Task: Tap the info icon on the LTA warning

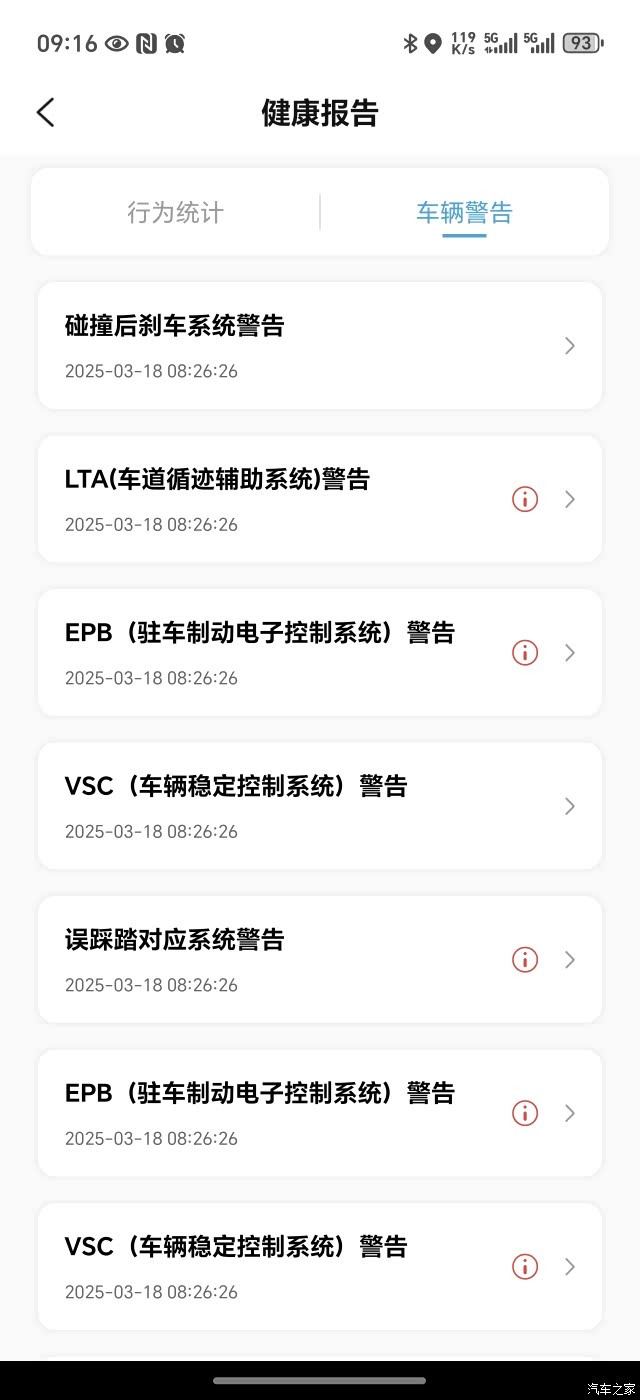Action: 525,499
